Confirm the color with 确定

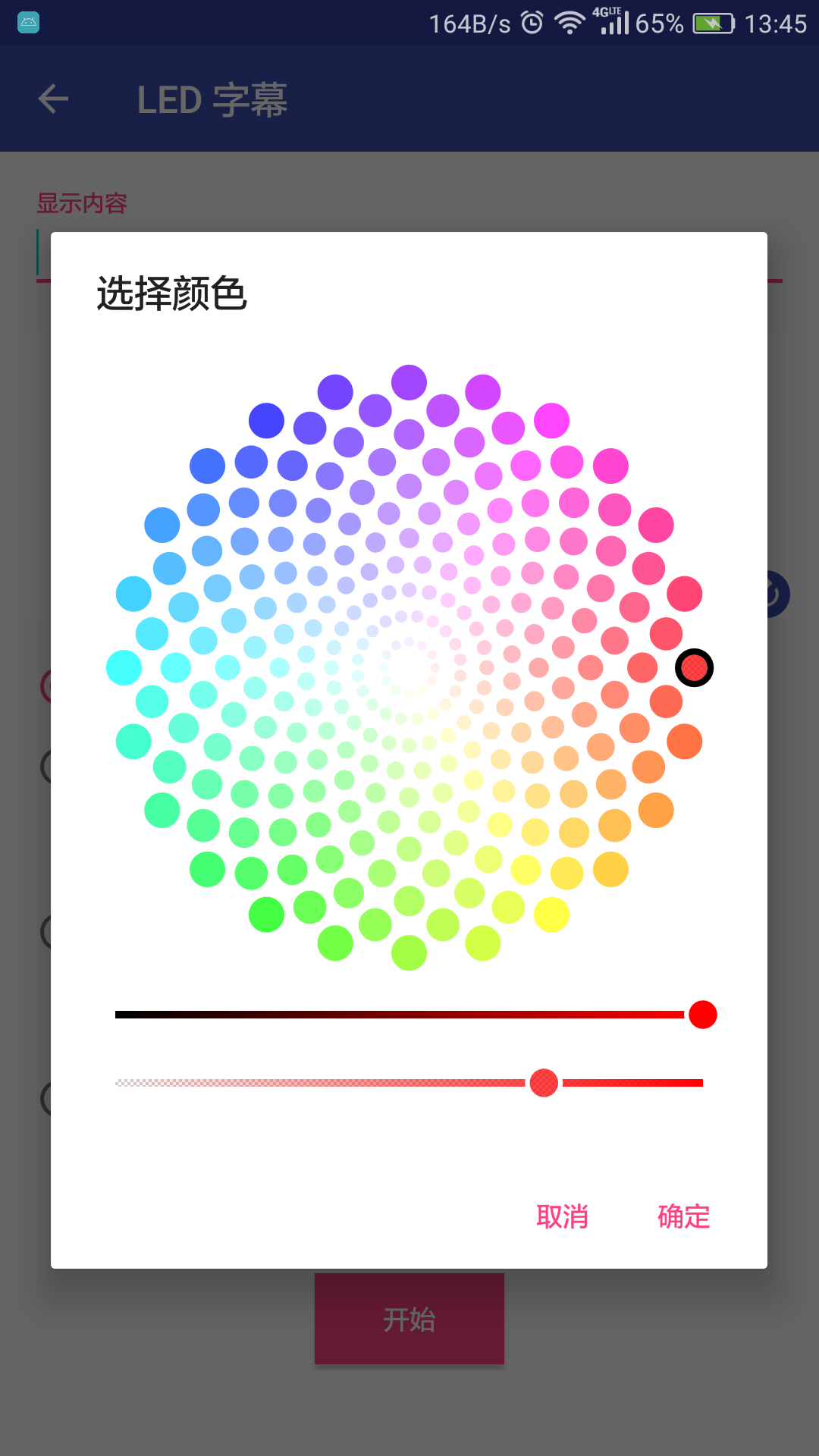click(x=683, y=1216)
